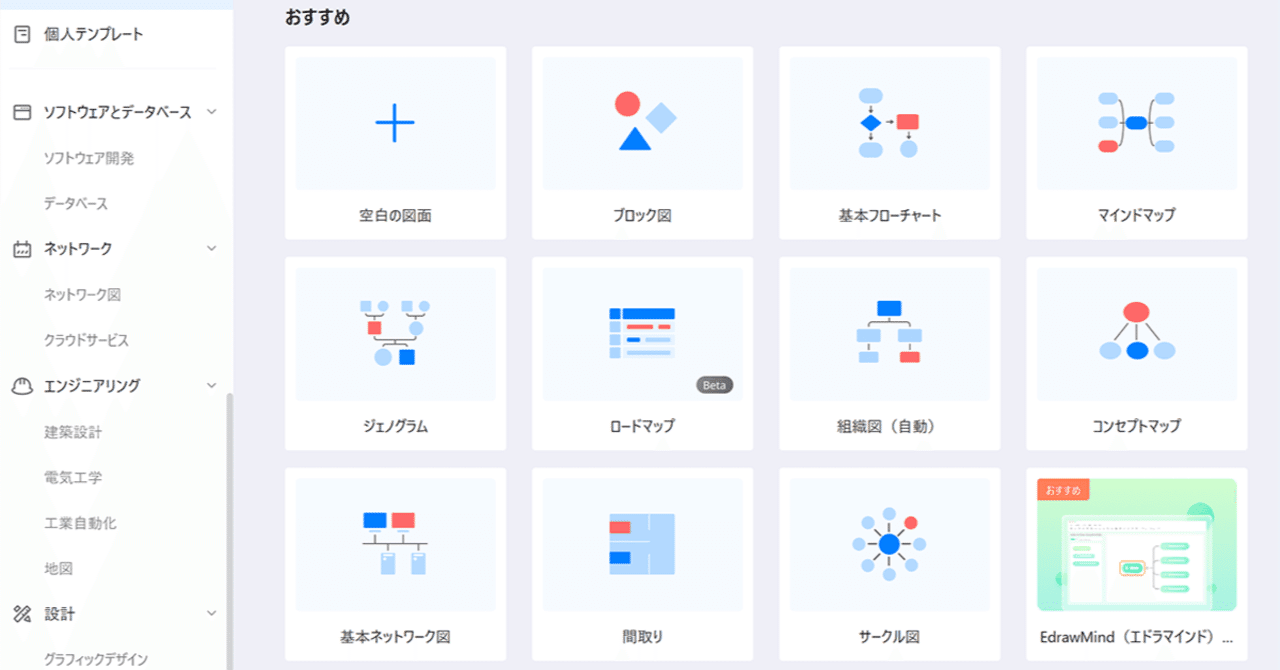Viewport: 1280px width, 670px height.
Task: Collapse the ソフトウェアとデータベース section
Action: tap(211, 112)
